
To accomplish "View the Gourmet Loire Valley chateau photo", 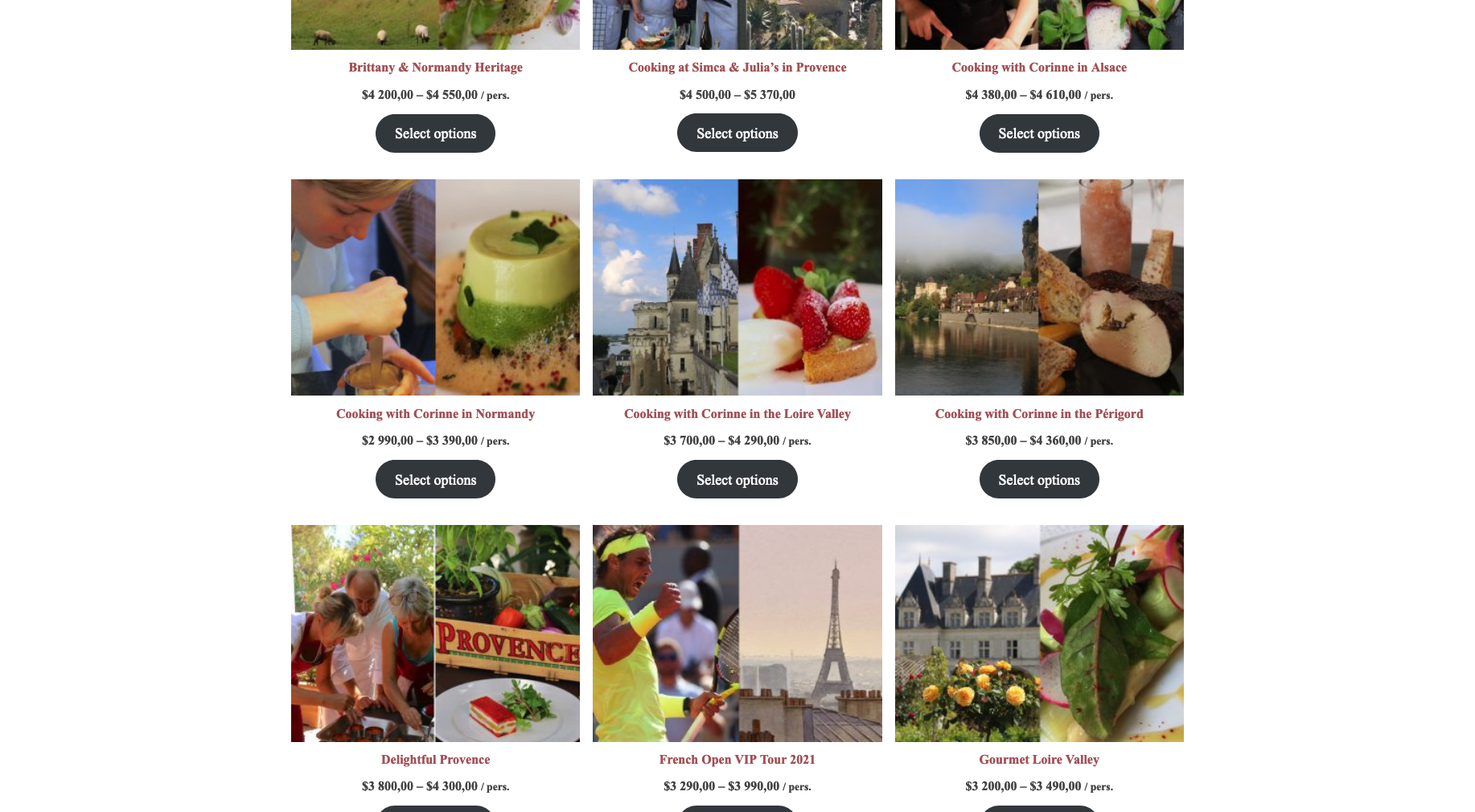I will tap(1038, 634).
